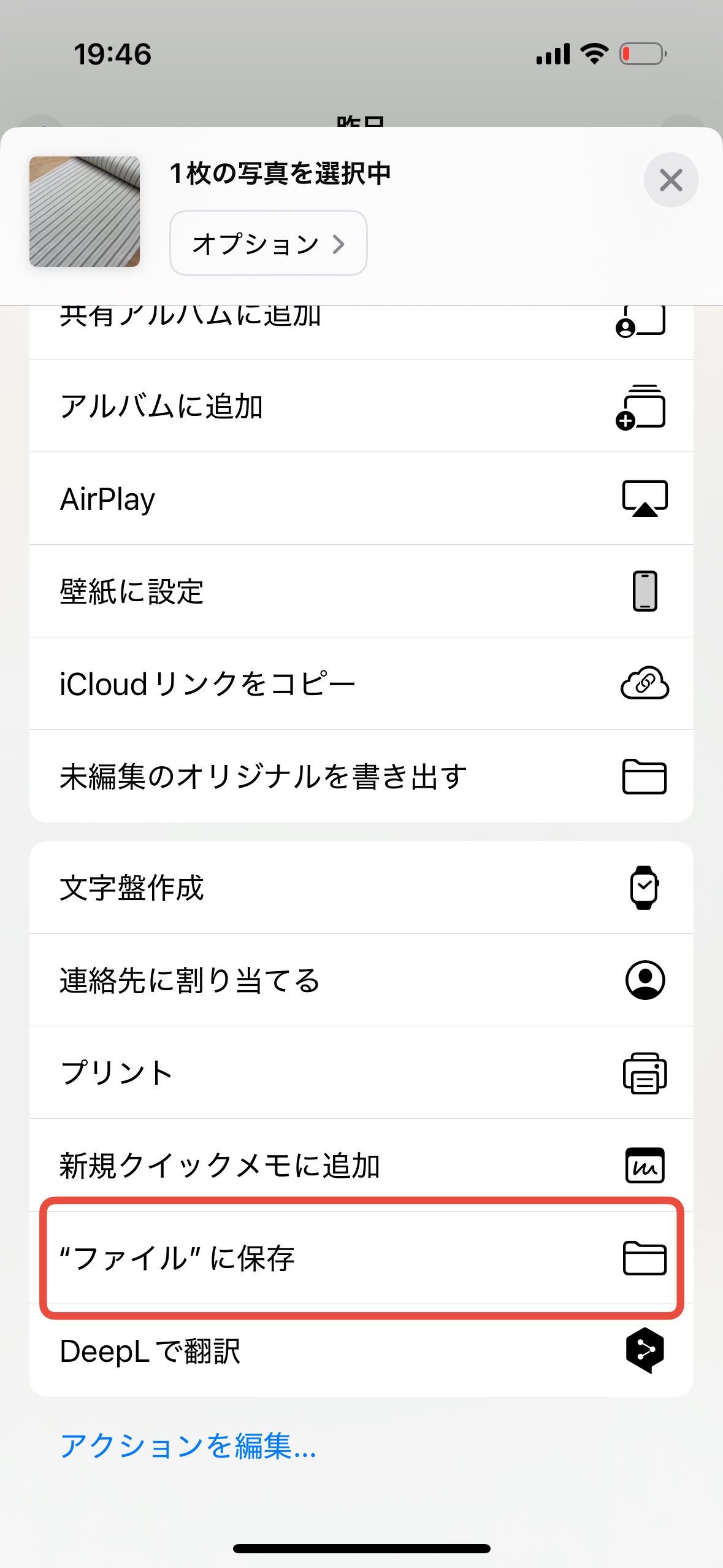Open アクションを編集… link
The height and width of the screenshot is (1568, 723).
pos(188,1446)
